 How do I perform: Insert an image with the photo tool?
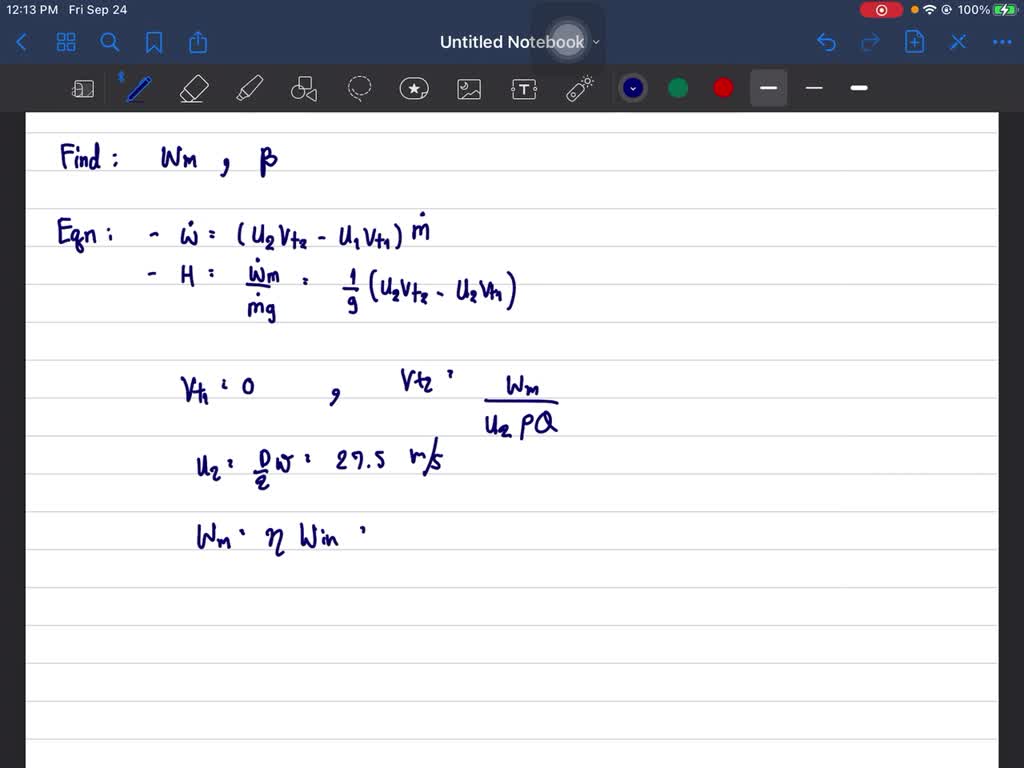tap(469, 89)
